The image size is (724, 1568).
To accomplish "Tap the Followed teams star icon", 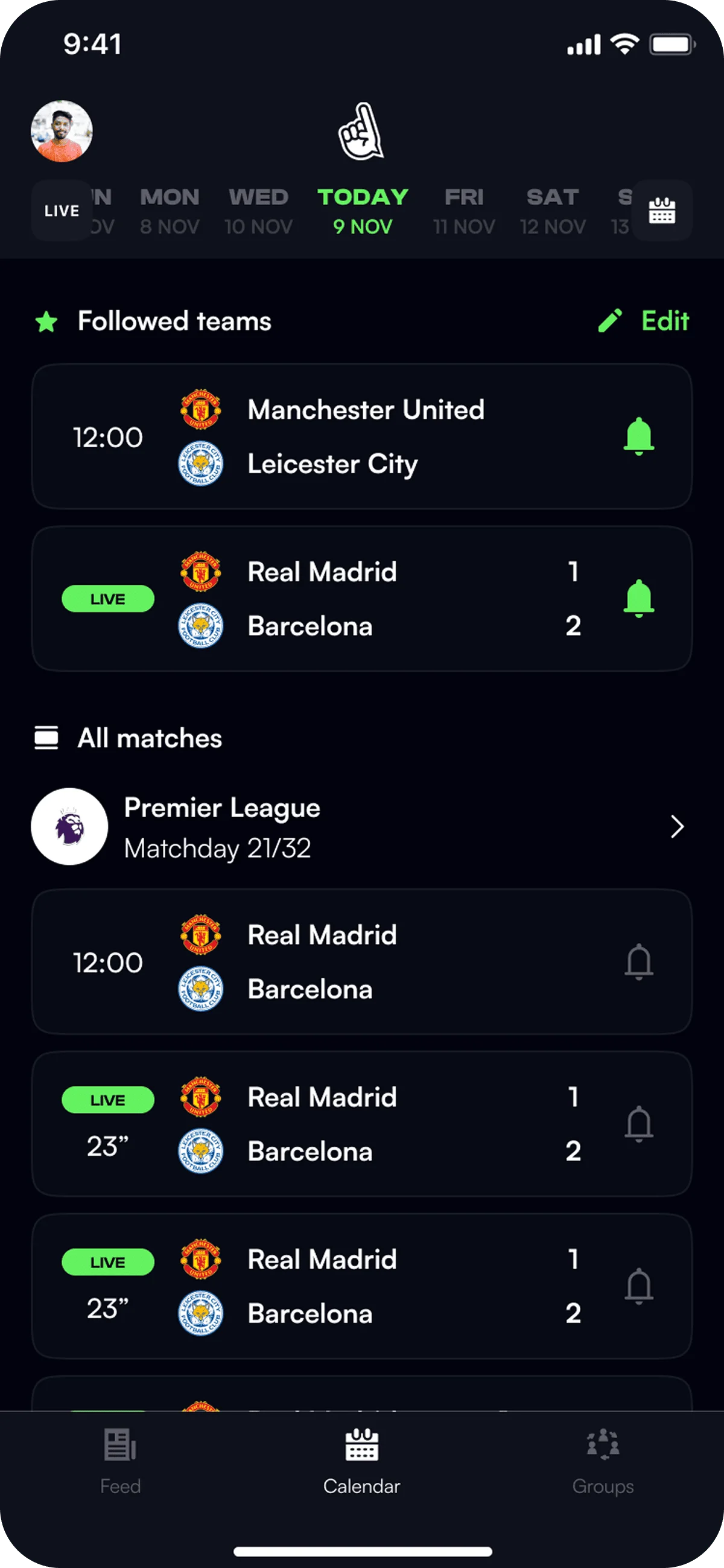I will tap(47, 321).
